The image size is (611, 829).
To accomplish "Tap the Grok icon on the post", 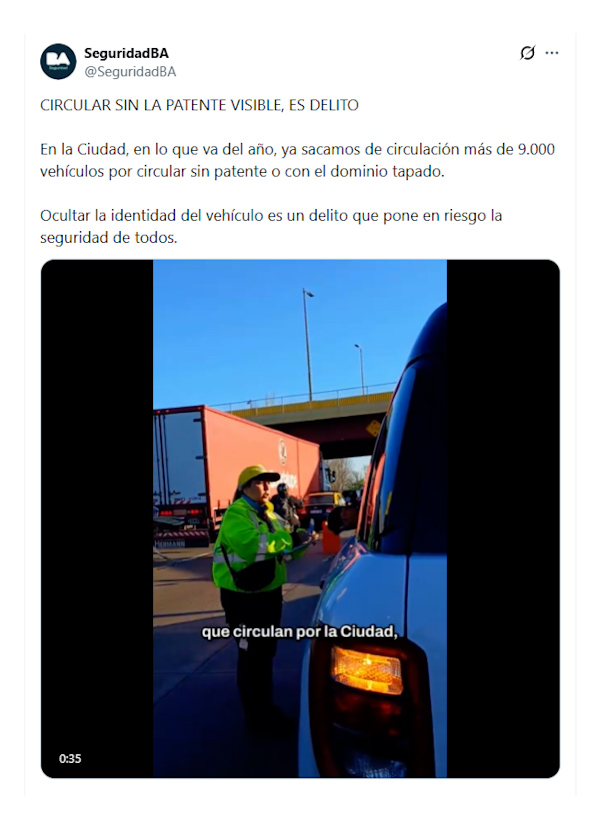I will pos(527,53).
